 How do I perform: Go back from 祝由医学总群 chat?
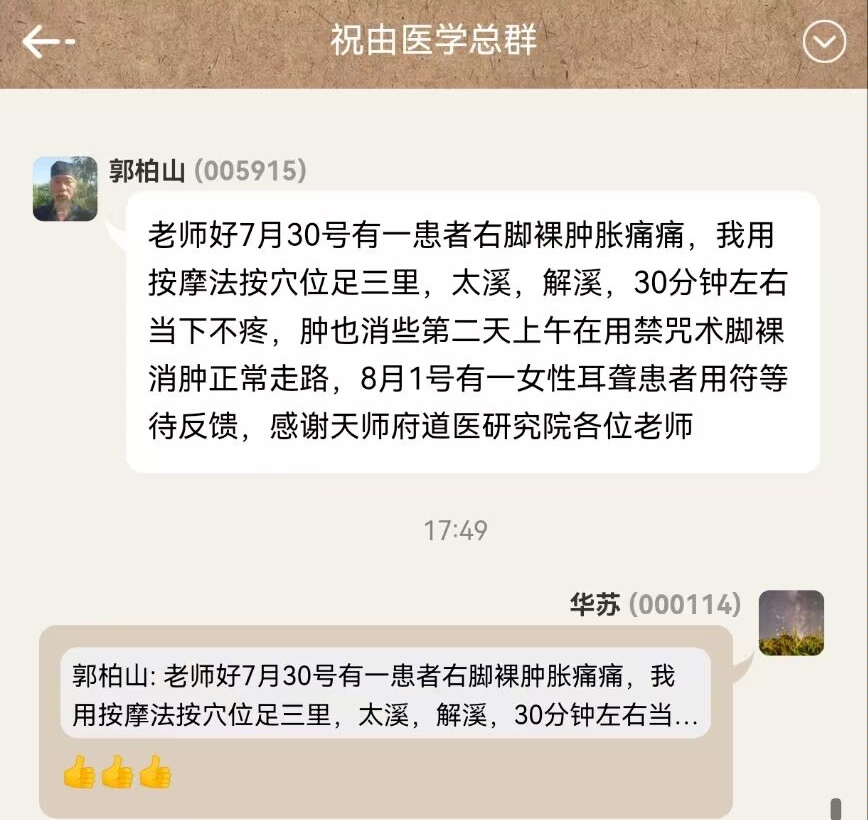click(x=47, y=42)
